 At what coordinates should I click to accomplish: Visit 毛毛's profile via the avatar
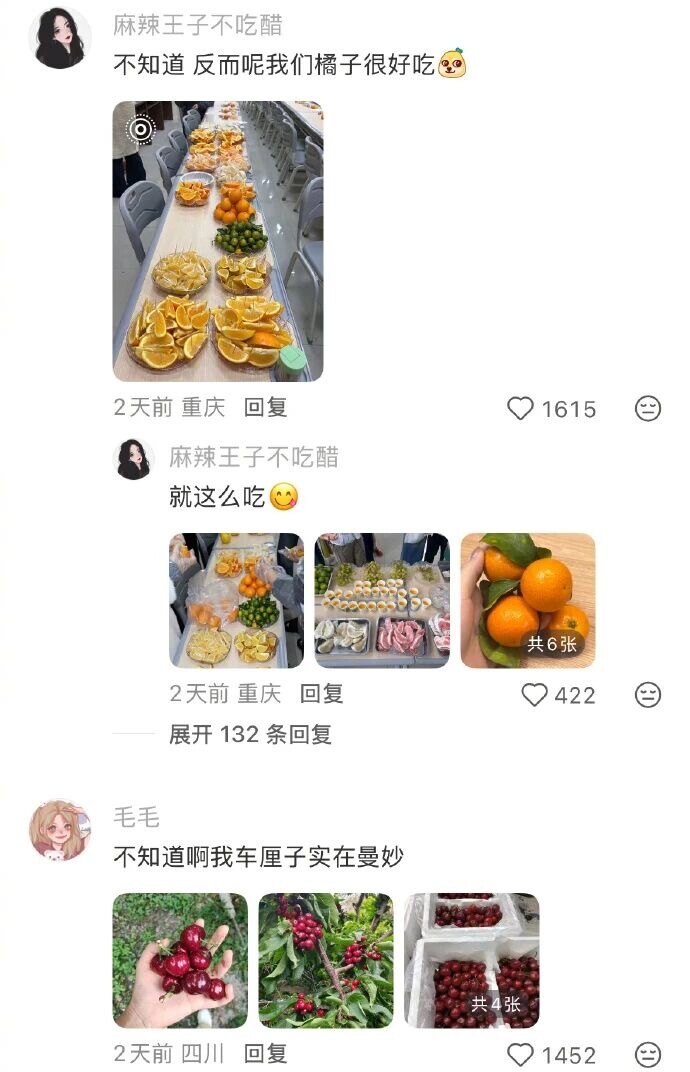(59, 829)
